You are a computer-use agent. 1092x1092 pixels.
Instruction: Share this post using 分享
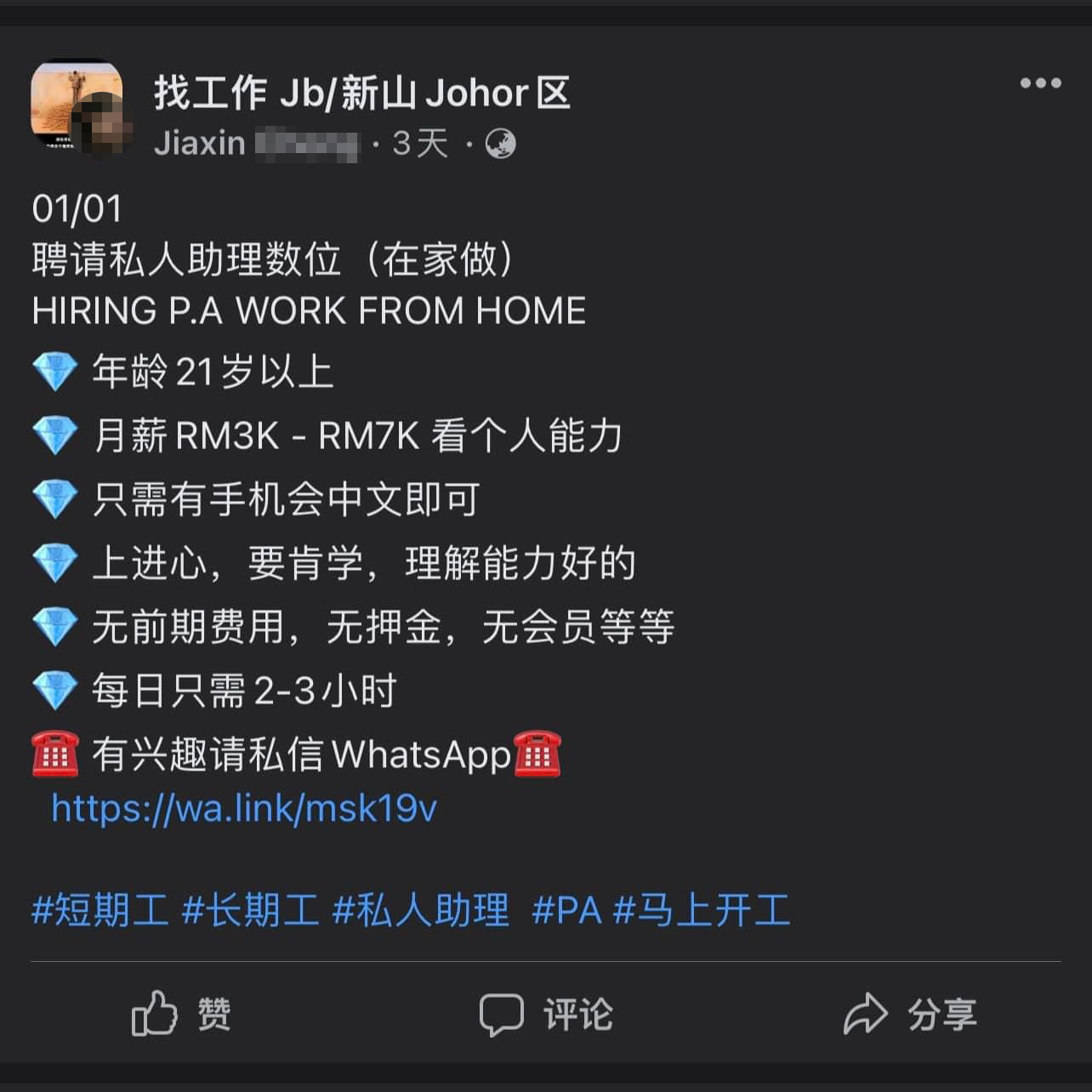[x=910, y=1014]
